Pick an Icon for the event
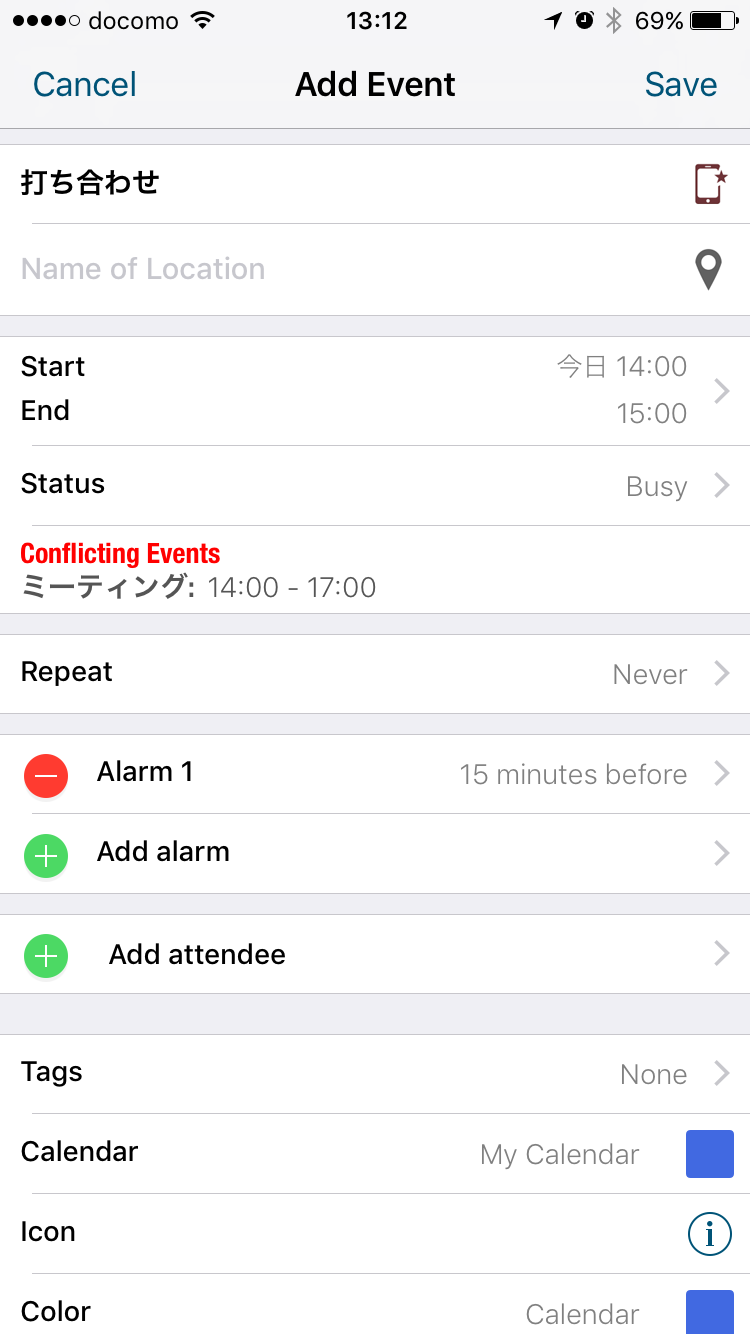The image size is (750, 1334). coord(375,1234)
